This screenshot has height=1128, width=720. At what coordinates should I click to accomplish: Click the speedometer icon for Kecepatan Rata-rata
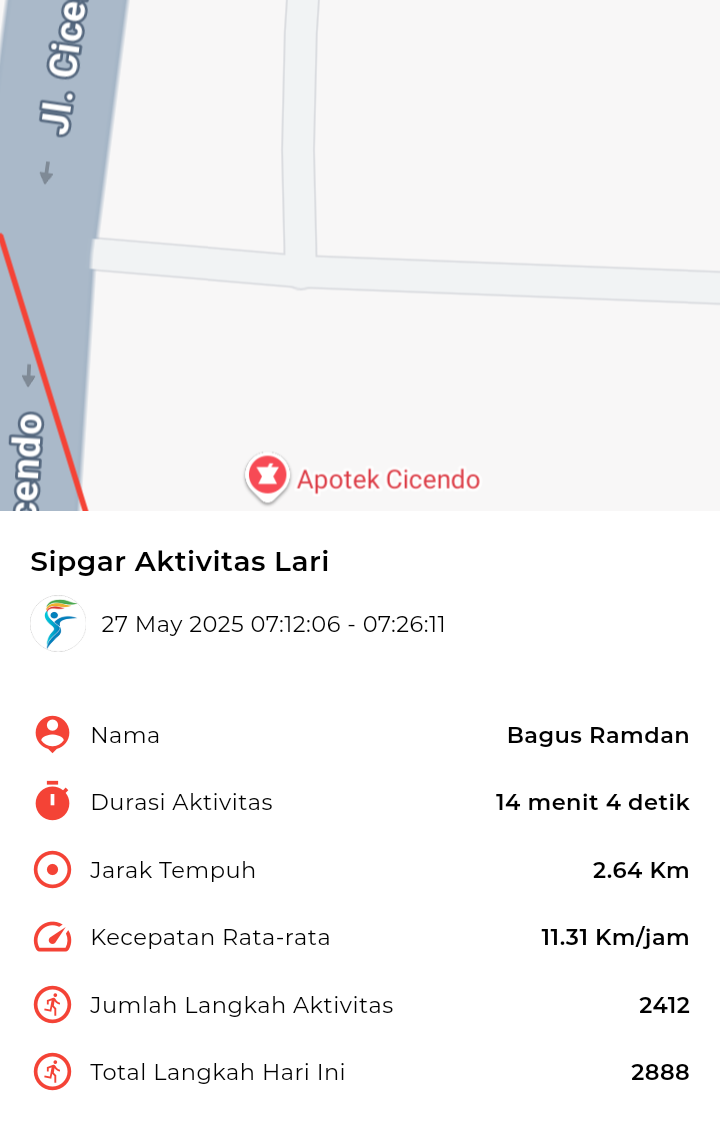[x=51, y=937]
